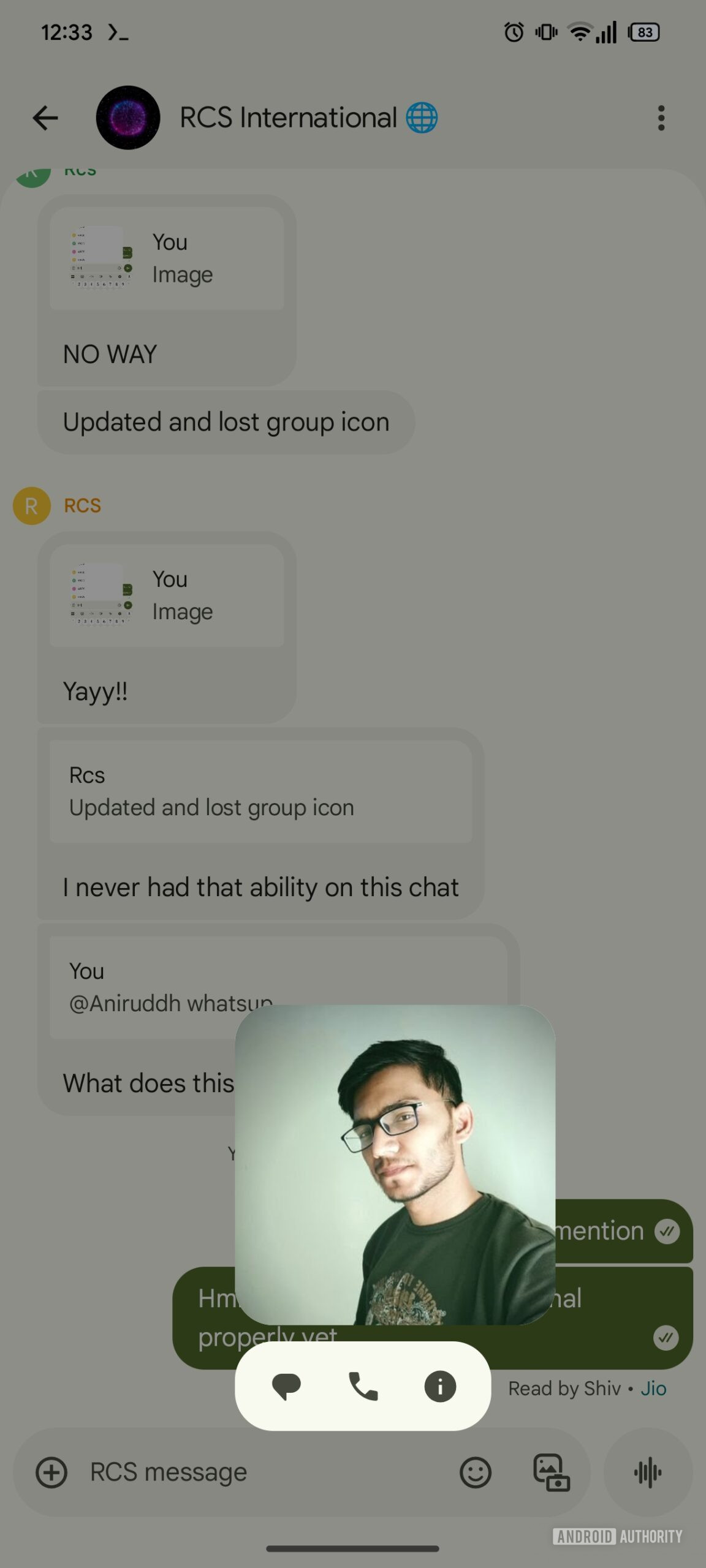Open the enlarged contact photo
This screenshot has width=706, height=1568.
click(x=395, y=1164)
